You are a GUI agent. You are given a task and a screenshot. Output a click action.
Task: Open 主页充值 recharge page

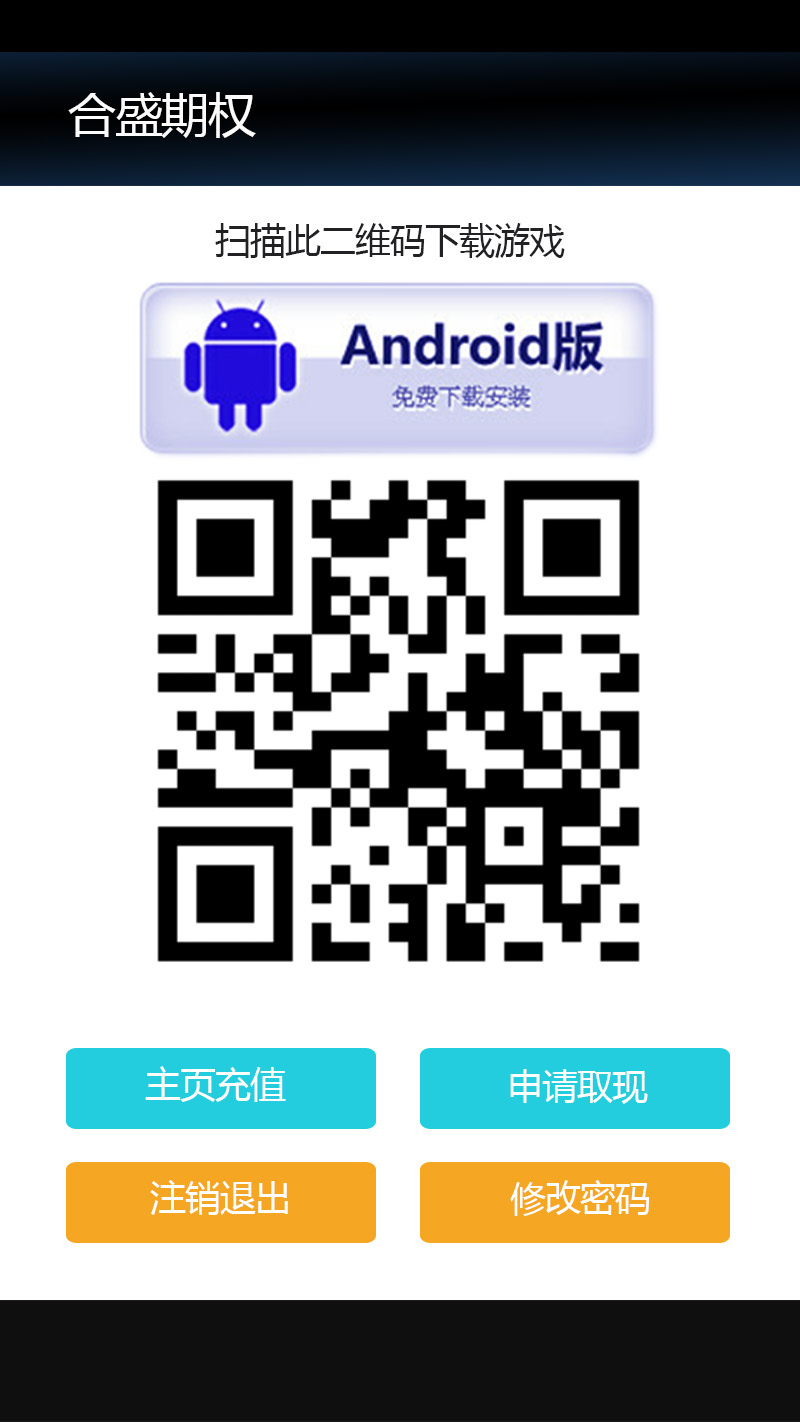click(221, 1088)
